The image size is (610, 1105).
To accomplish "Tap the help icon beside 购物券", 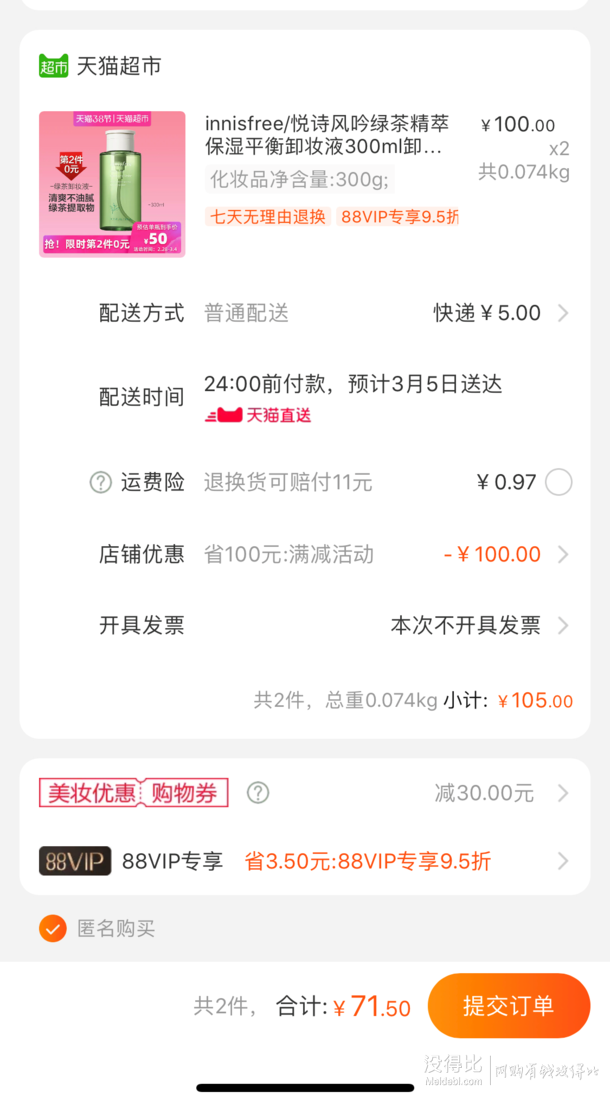I will click(x=258, y=793).
